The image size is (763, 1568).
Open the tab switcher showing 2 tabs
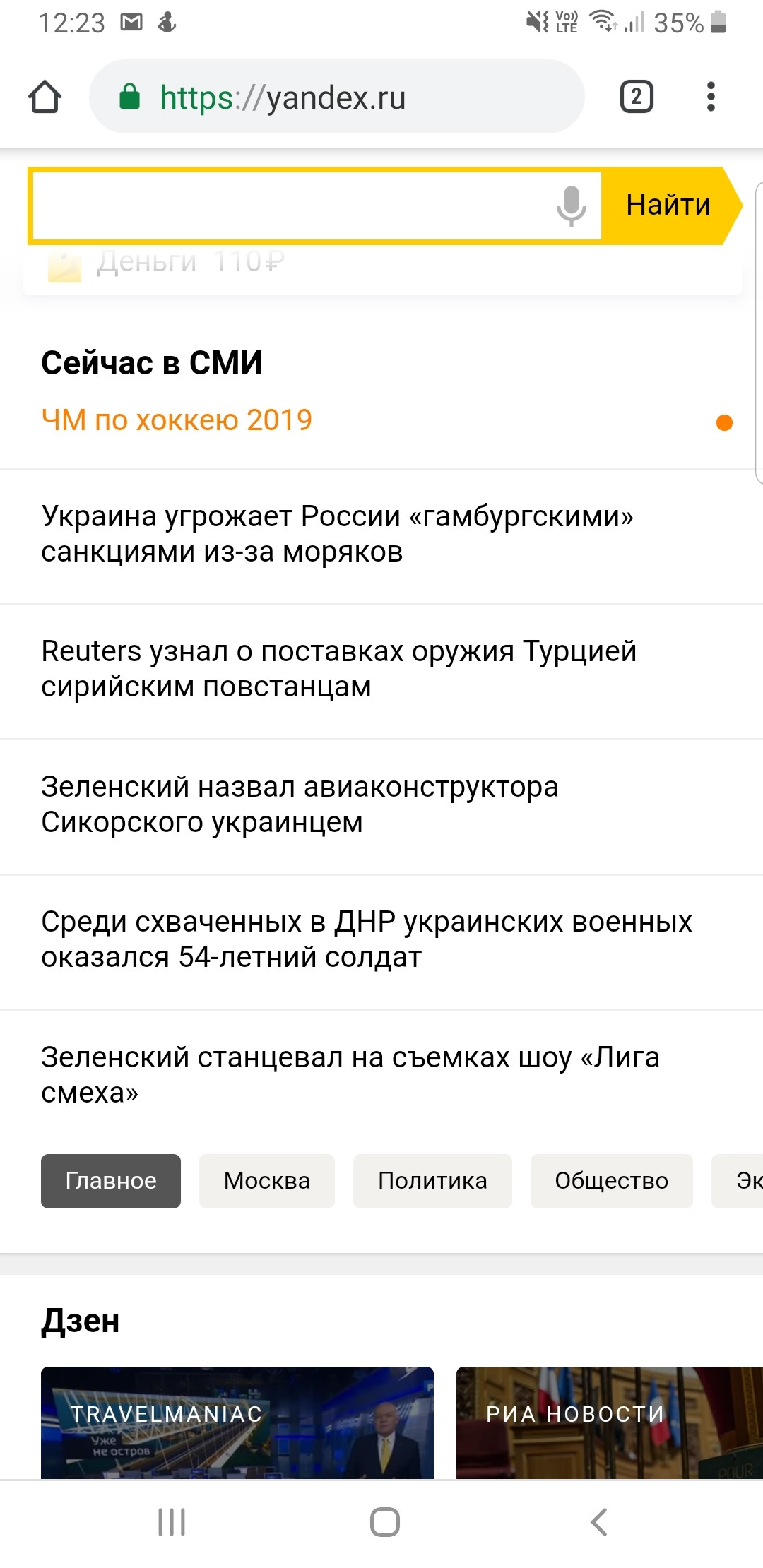636,97
